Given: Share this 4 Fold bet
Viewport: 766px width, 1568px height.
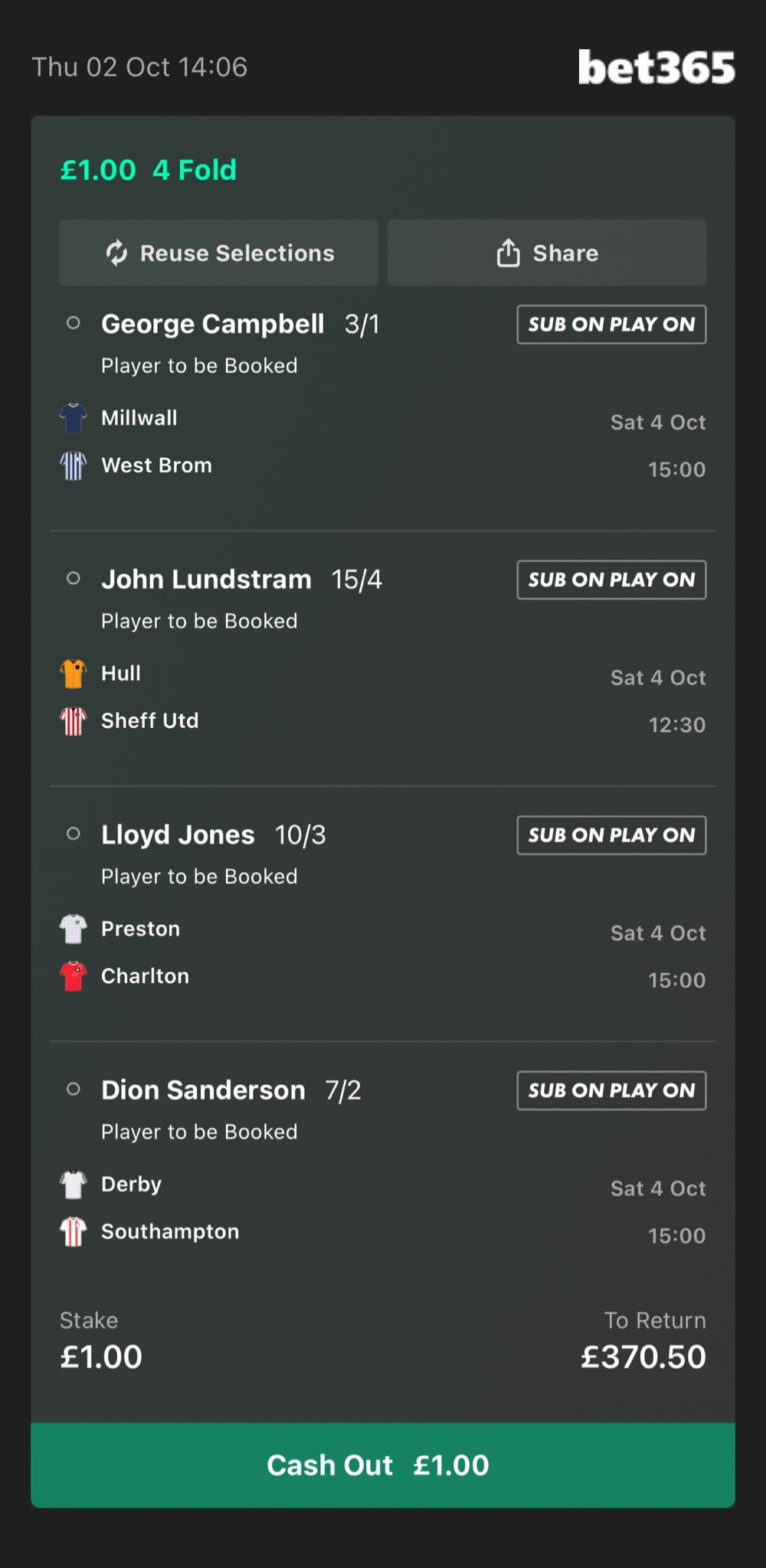Looking at the screenshot, I should coord(547,253).
